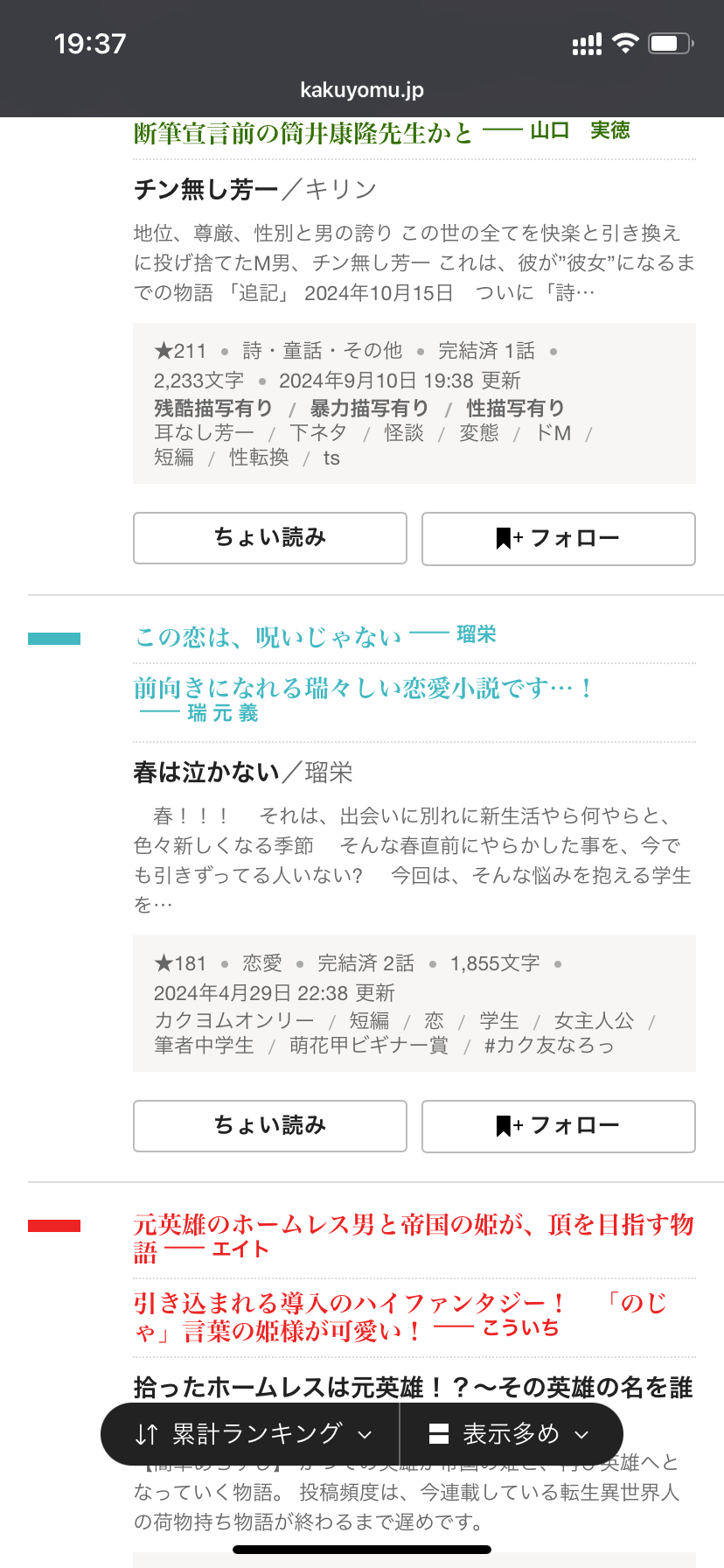Open the review 断筆宣言前の筒井康隆先生かと

point(303,133)
